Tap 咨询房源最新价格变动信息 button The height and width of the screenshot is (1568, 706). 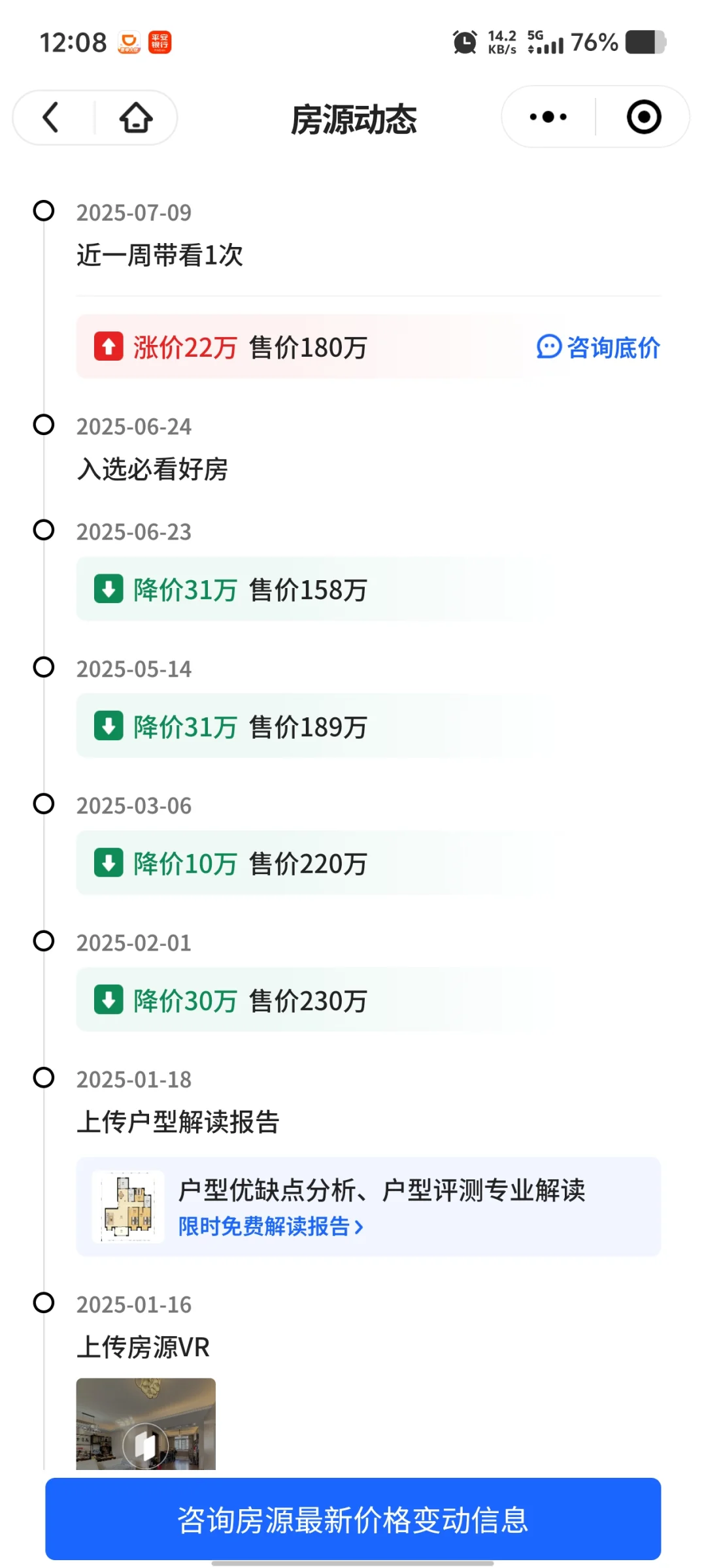pyautogui.click(x=353, y=1519)
